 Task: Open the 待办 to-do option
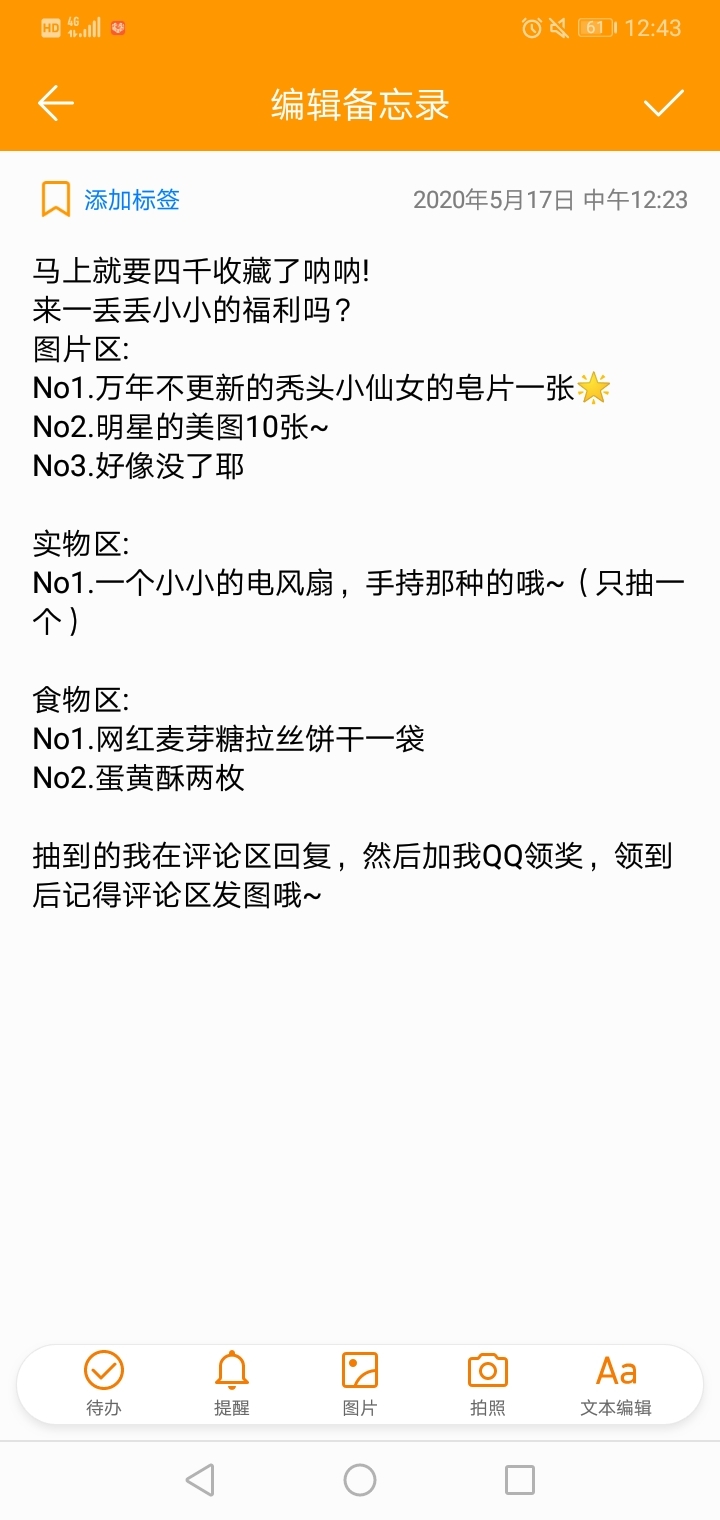click(104, 1383)
